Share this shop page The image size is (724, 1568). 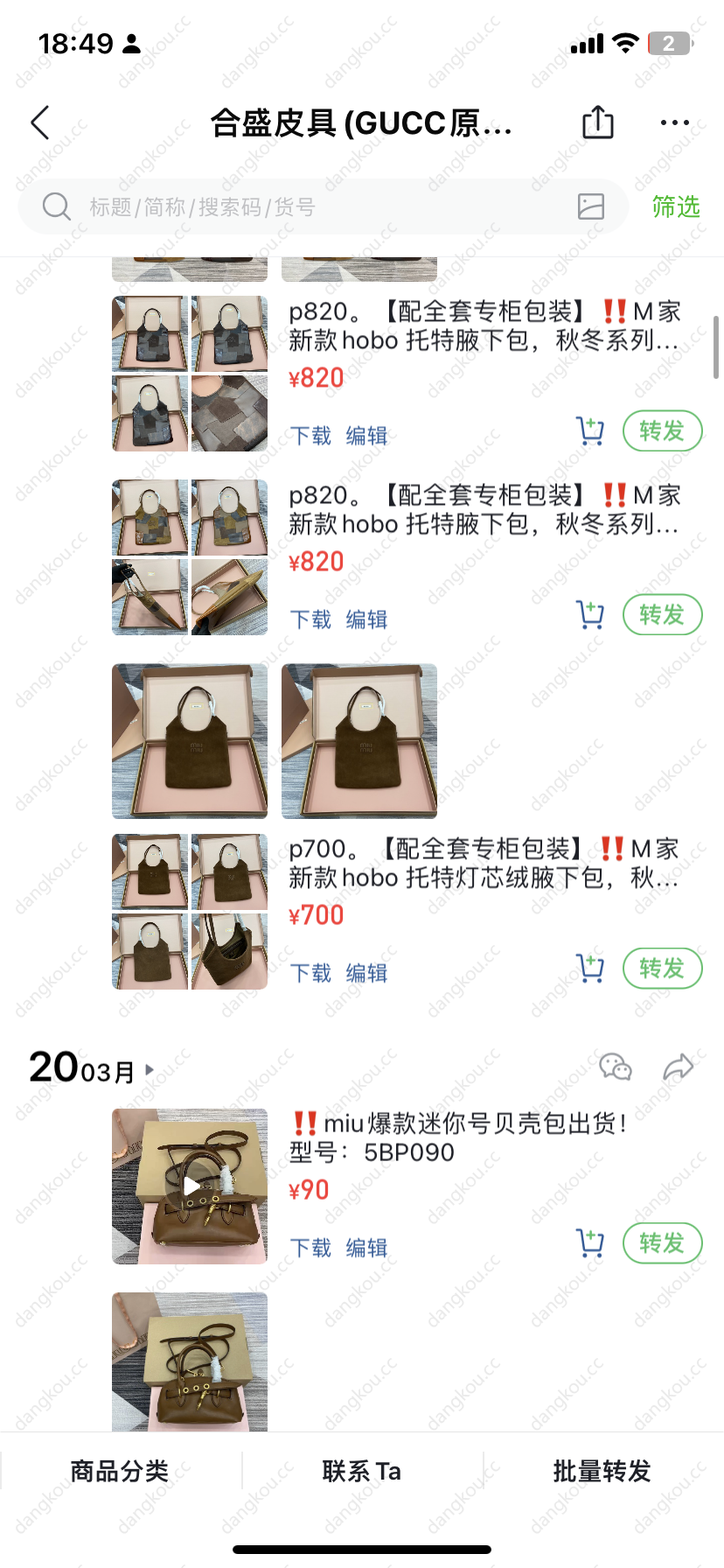[x=598, y=122]
